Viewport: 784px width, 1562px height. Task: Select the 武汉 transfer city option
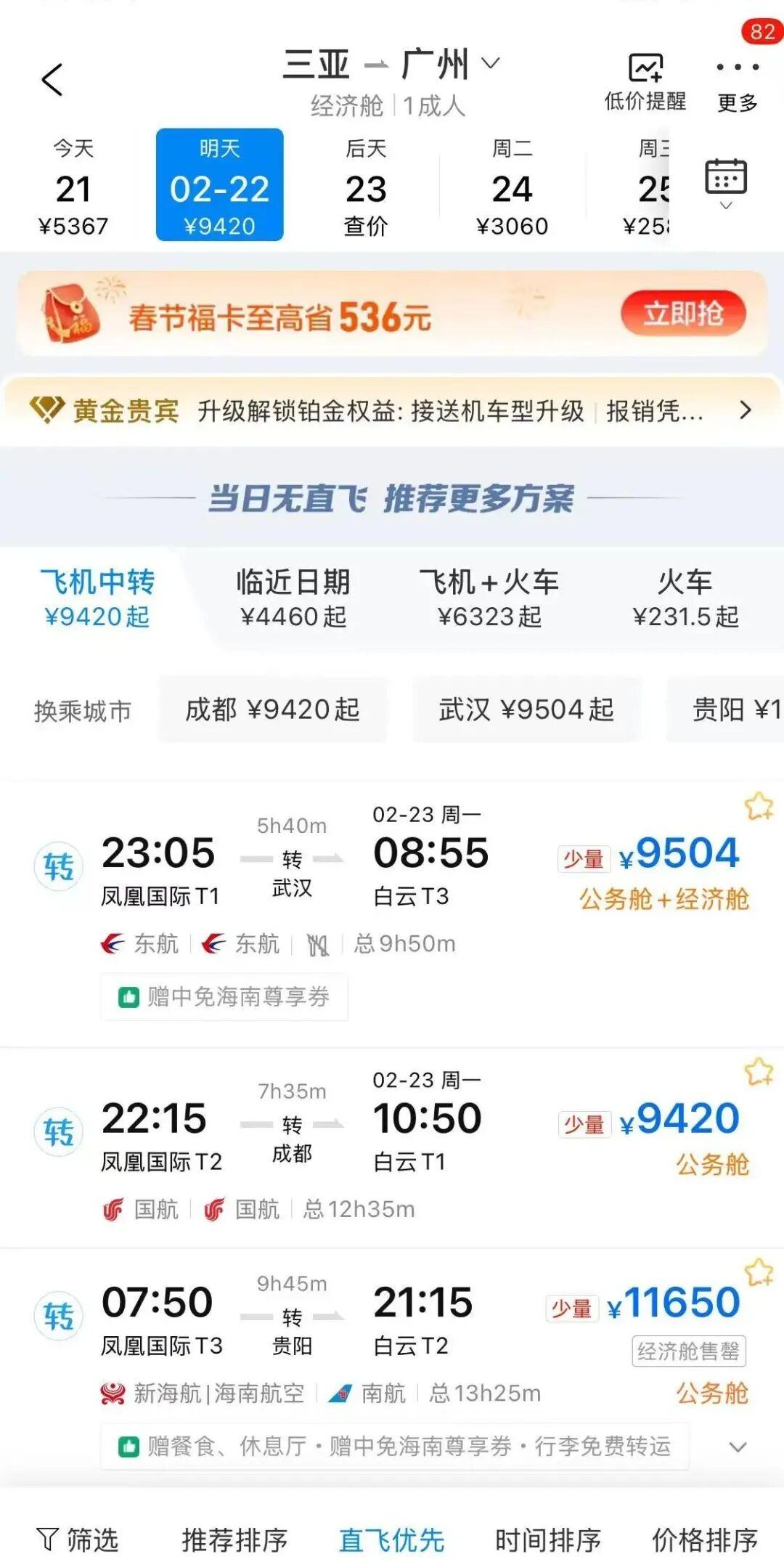click(528, 710)
